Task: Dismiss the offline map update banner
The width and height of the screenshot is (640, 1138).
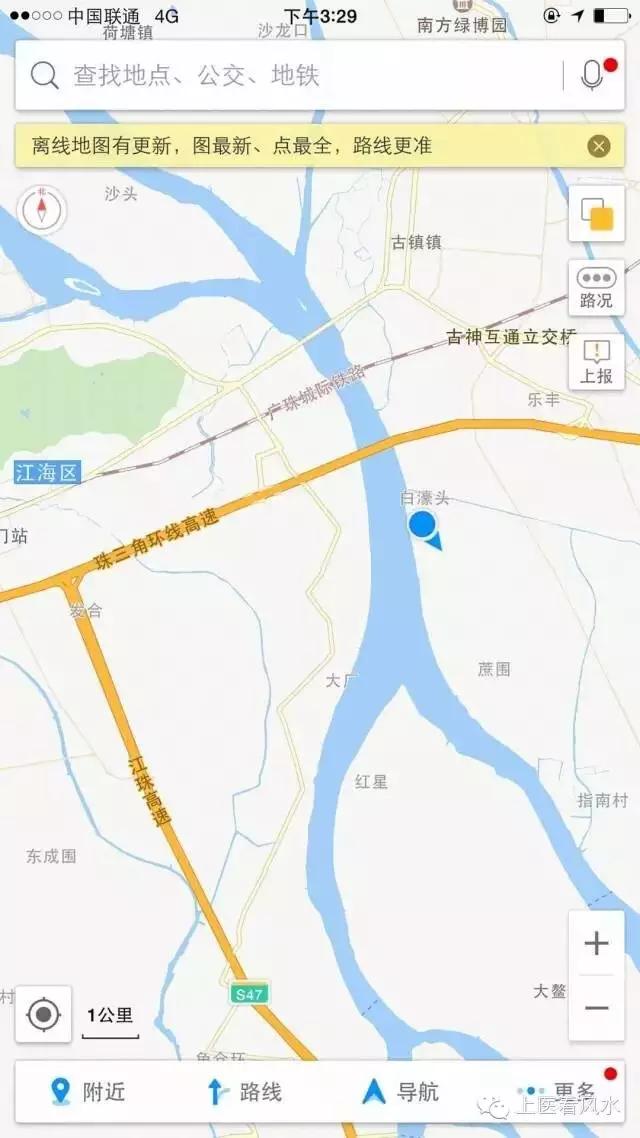Action: [598, 147]
